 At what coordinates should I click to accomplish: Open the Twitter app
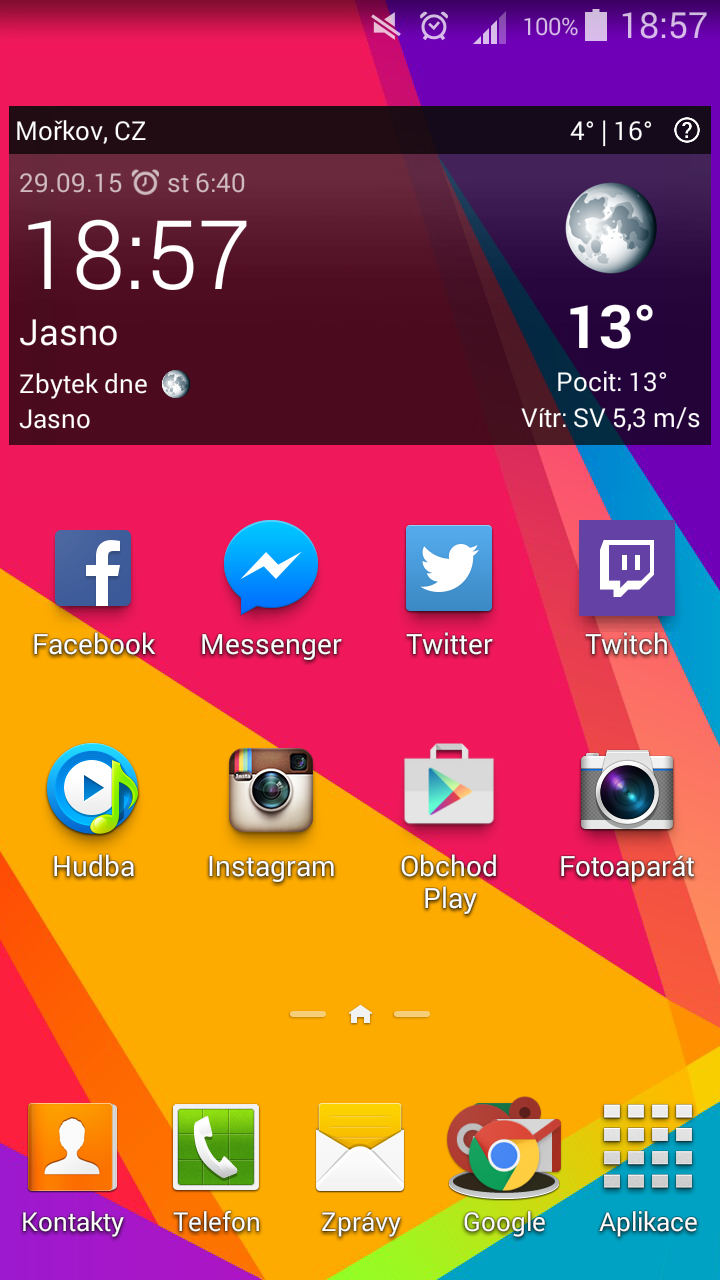pos(449,568)
